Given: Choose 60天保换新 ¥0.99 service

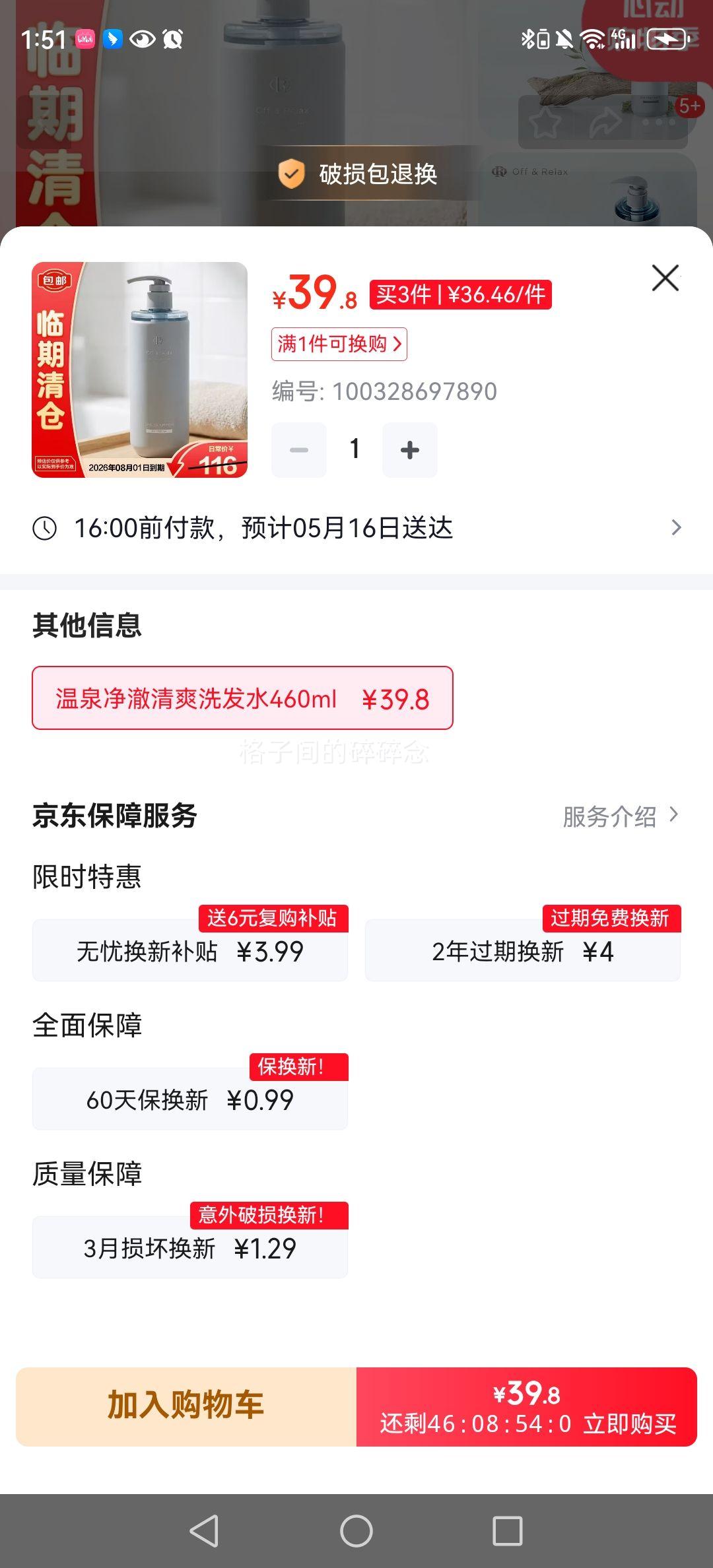Looking at the screenshot, I should tap(190, 1099).
